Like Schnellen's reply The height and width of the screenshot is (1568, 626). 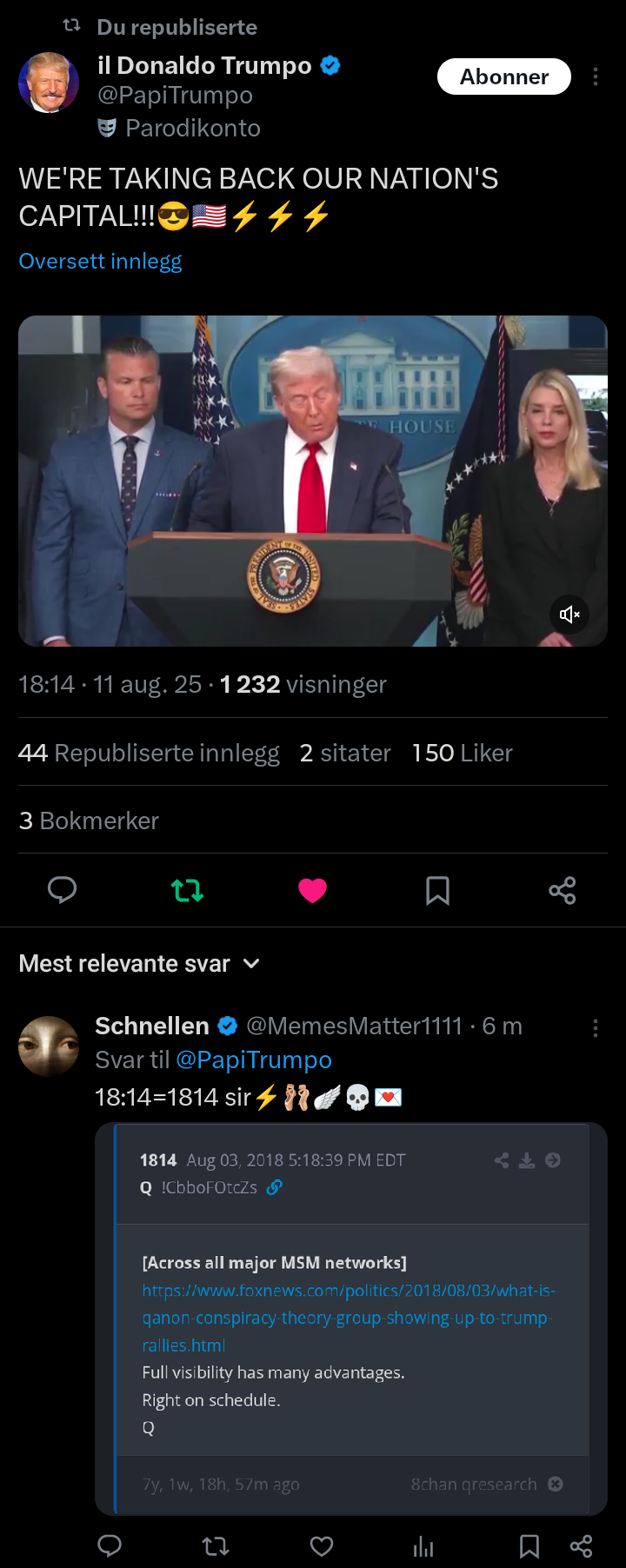click(322, 1546)
